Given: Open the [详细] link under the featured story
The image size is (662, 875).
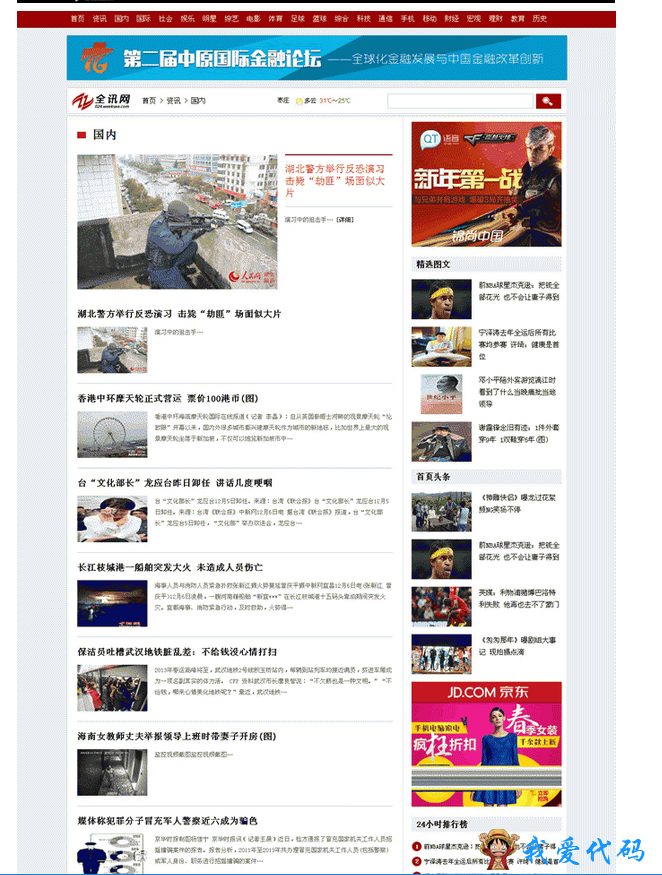Looking at the screenshot, I should tap(344, 218).
